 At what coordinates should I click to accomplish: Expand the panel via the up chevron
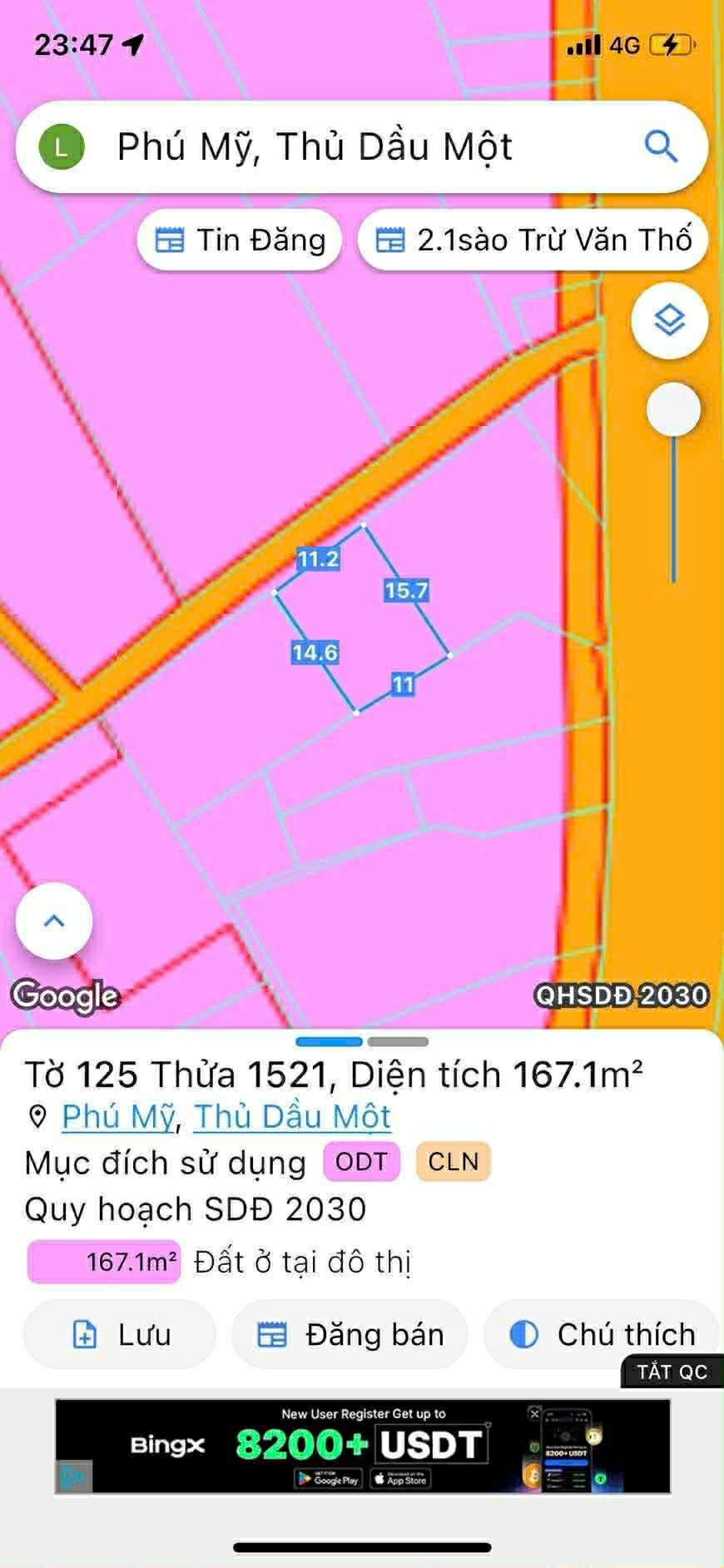54,920
